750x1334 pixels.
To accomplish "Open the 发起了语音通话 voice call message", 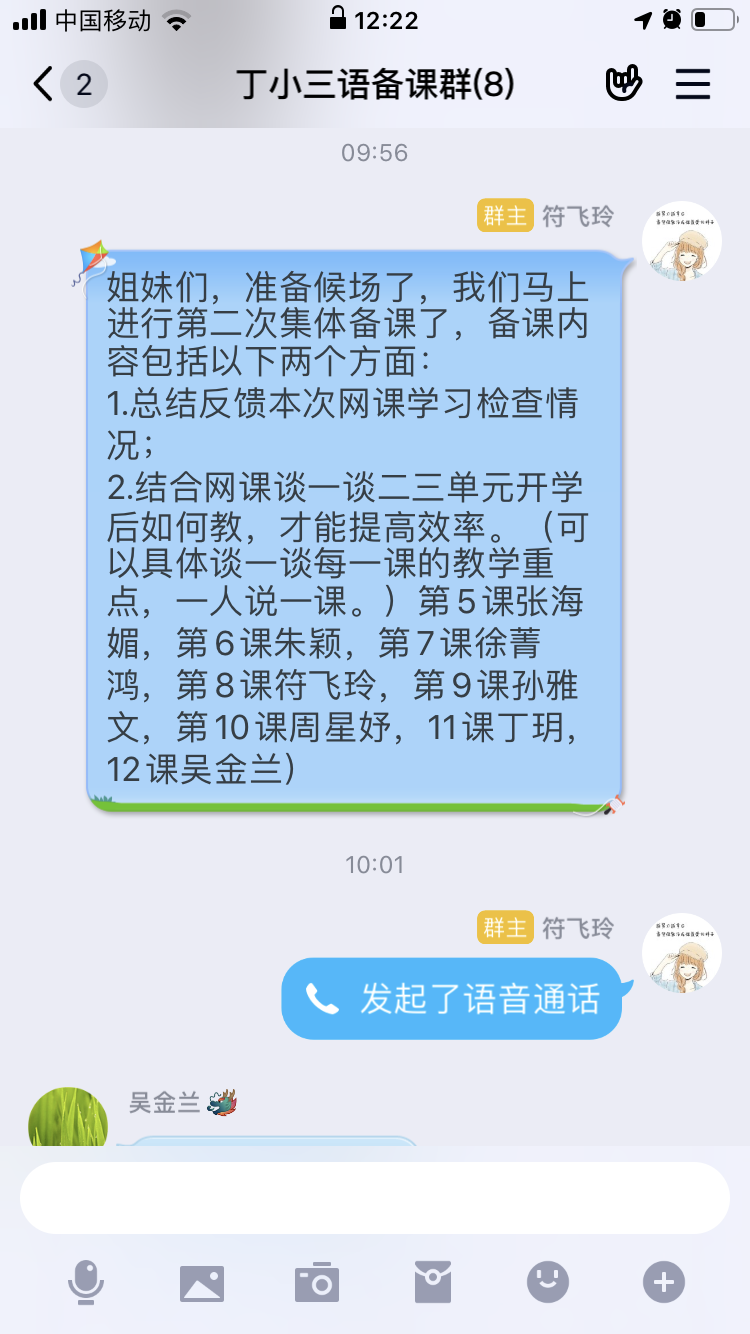I will pos(451,999).
